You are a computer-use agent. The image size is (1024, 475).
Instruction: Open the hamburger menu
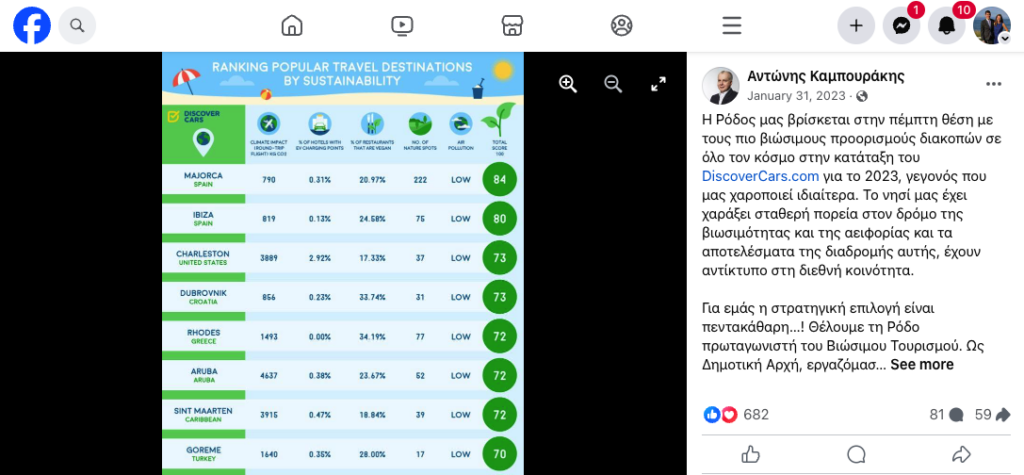(732, 25)
